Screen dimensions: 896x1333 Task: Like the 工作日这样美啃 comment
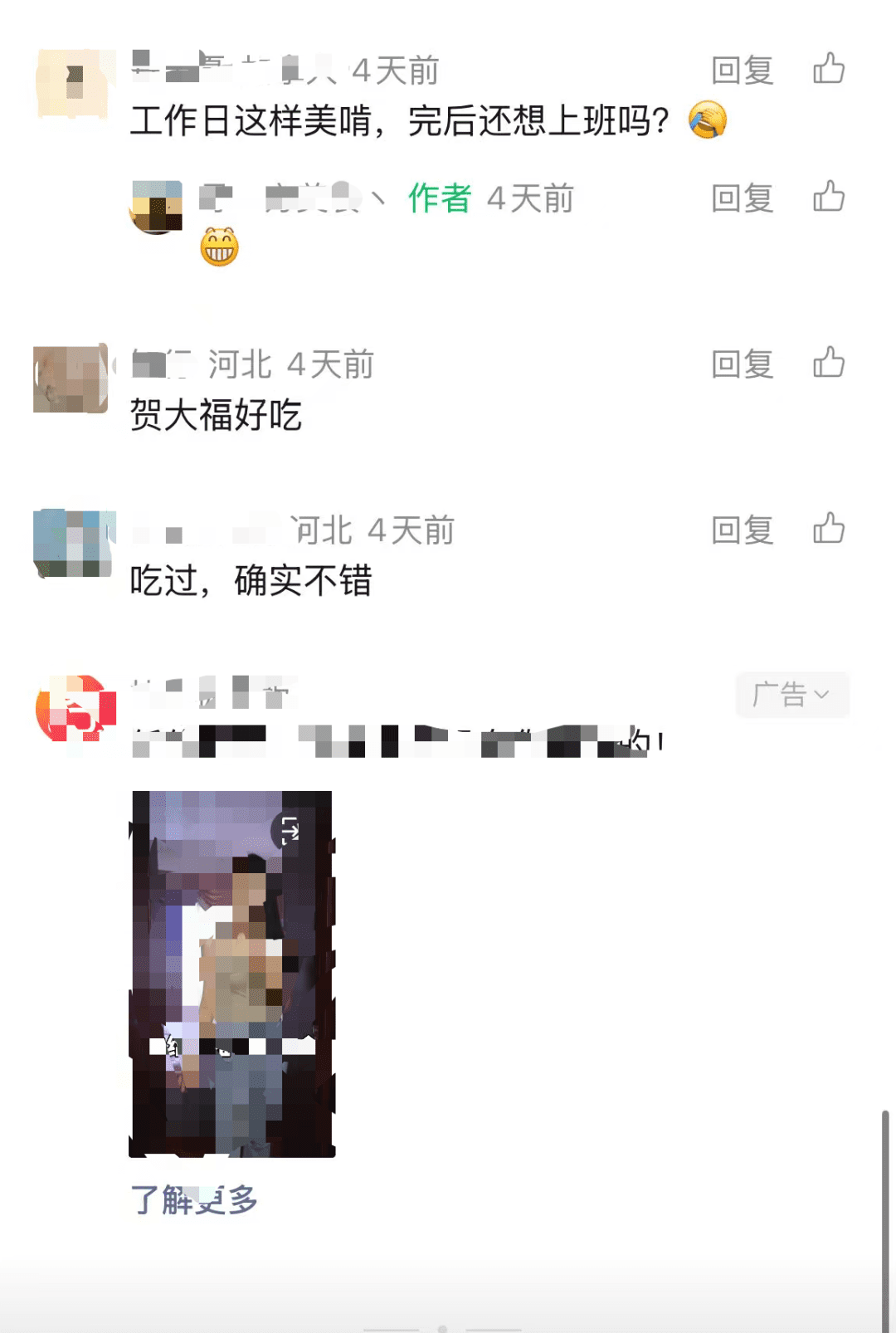(x=828, y=69)
